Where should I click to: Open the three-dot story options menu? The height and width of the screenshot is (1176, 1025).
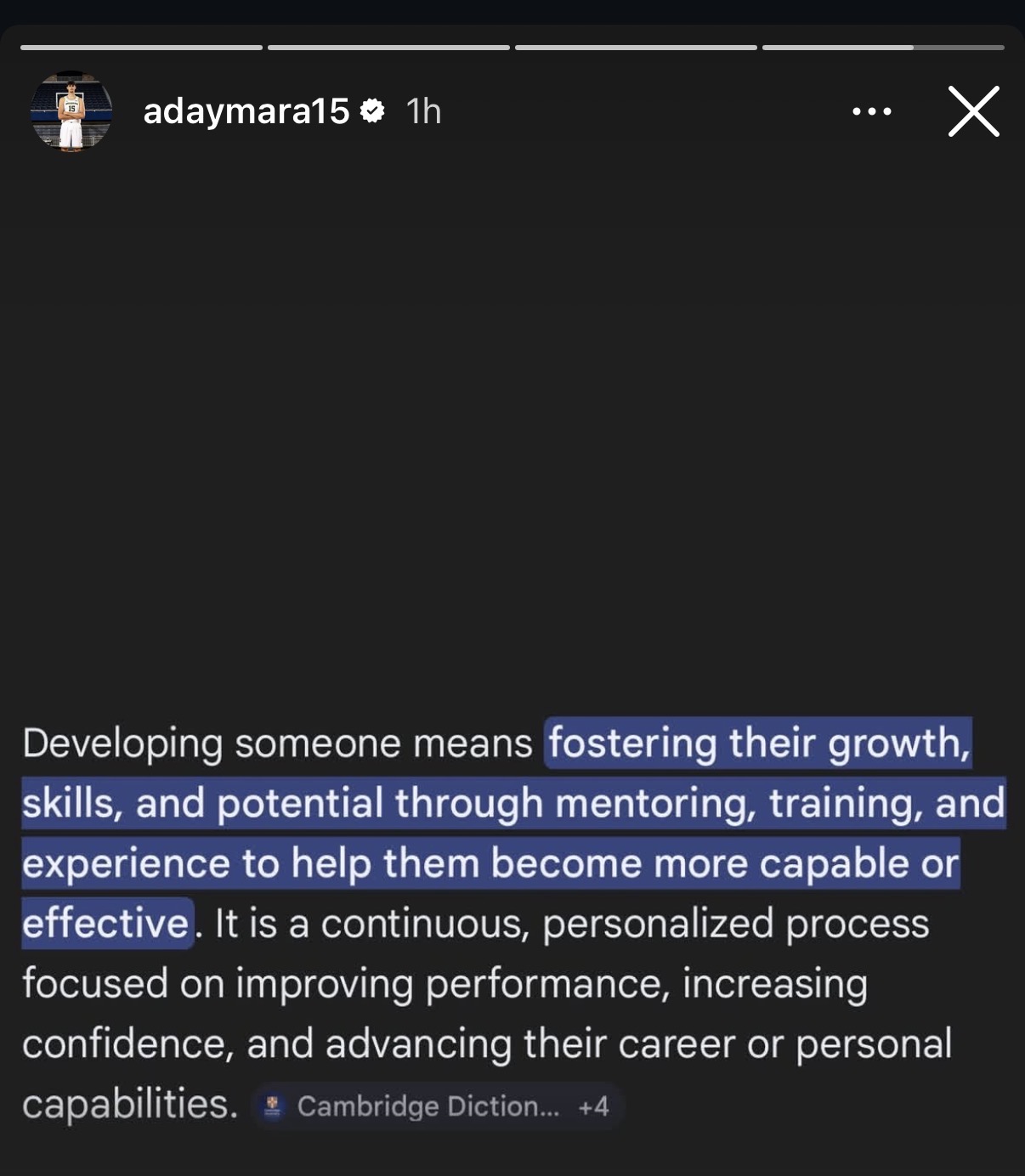pyautogui.click(x=872, y=111)
